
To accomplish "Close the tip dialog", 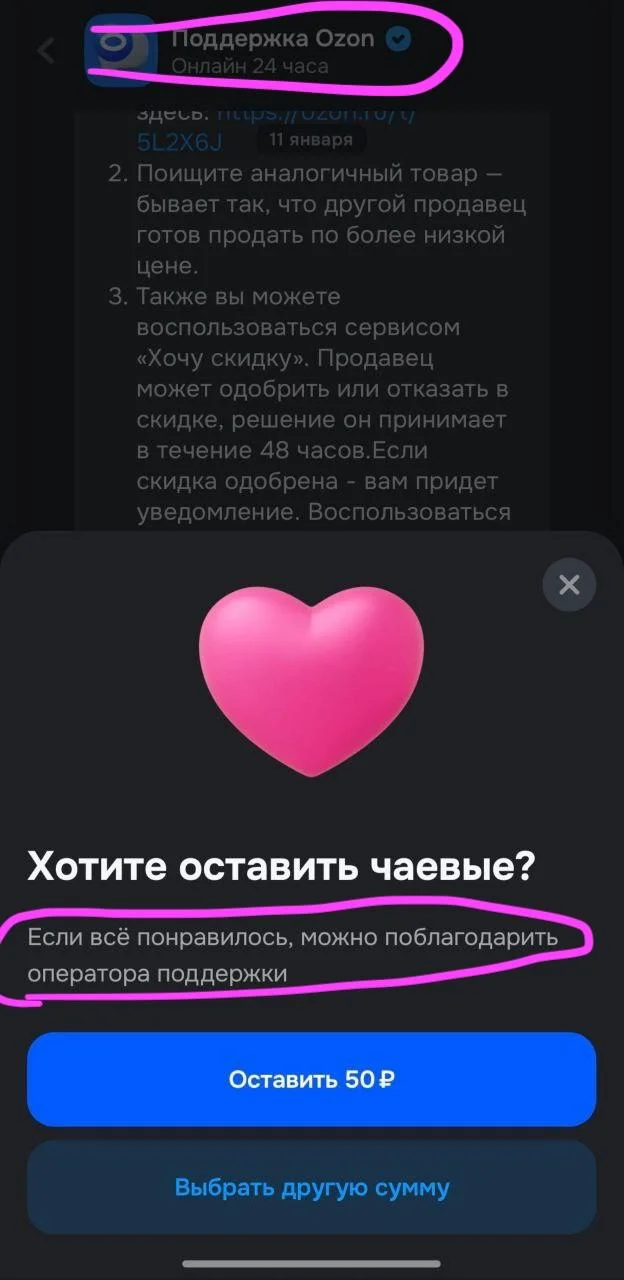I will click(569, 585).
